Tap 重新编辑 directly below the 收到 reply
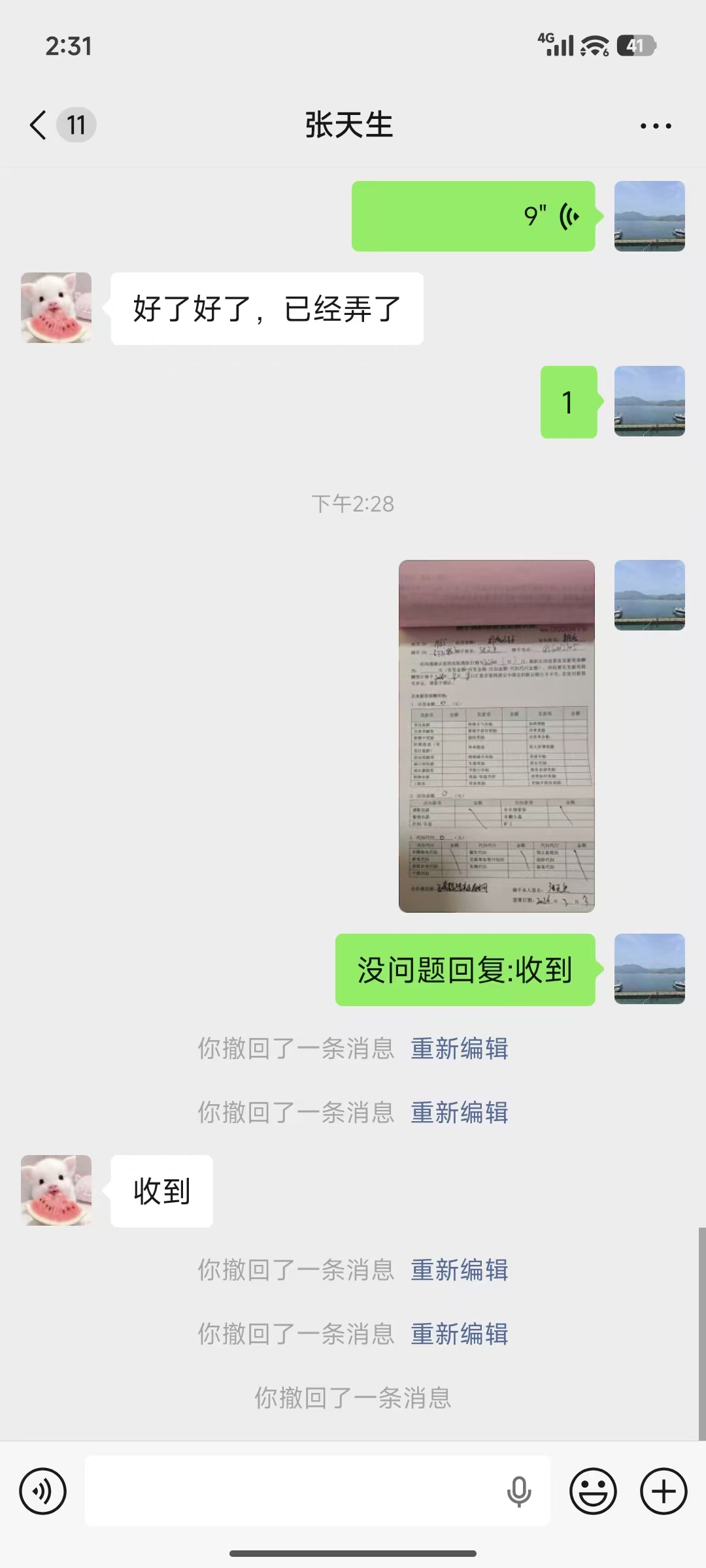Image resolution: width=706 pixels, height=1568 pixels. pos(459,1270)
